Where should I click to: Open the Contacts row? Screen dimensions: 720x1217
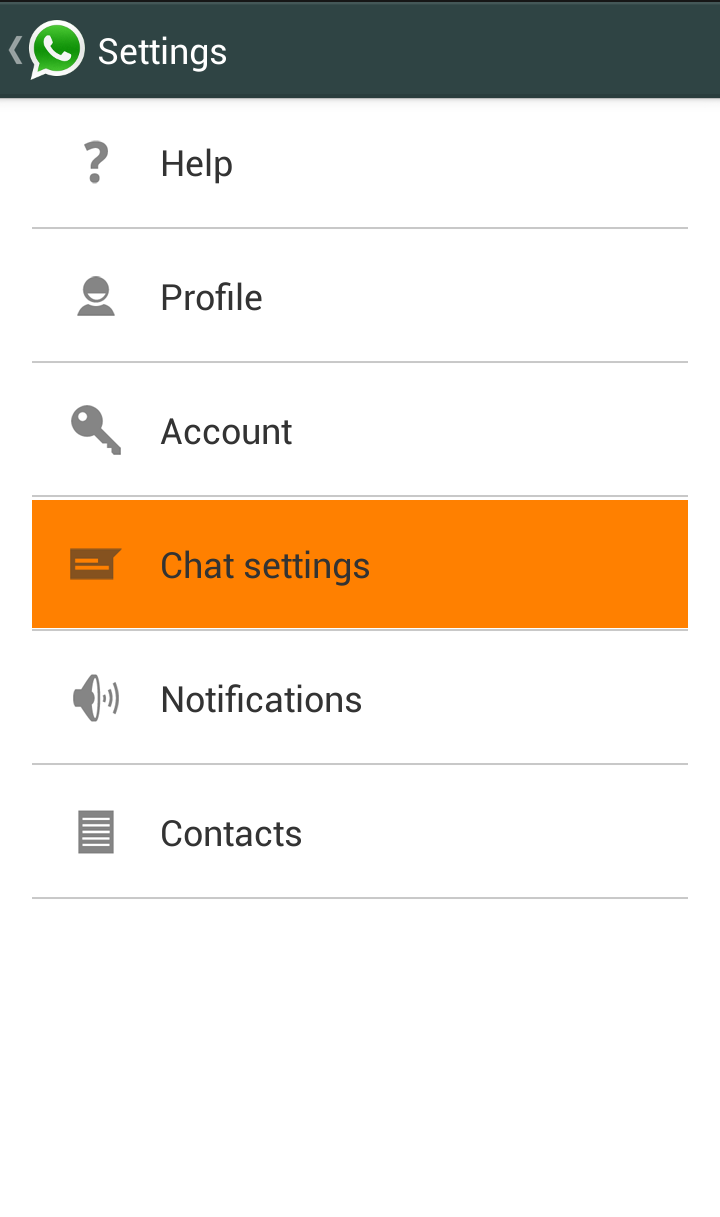click(360, 833)
